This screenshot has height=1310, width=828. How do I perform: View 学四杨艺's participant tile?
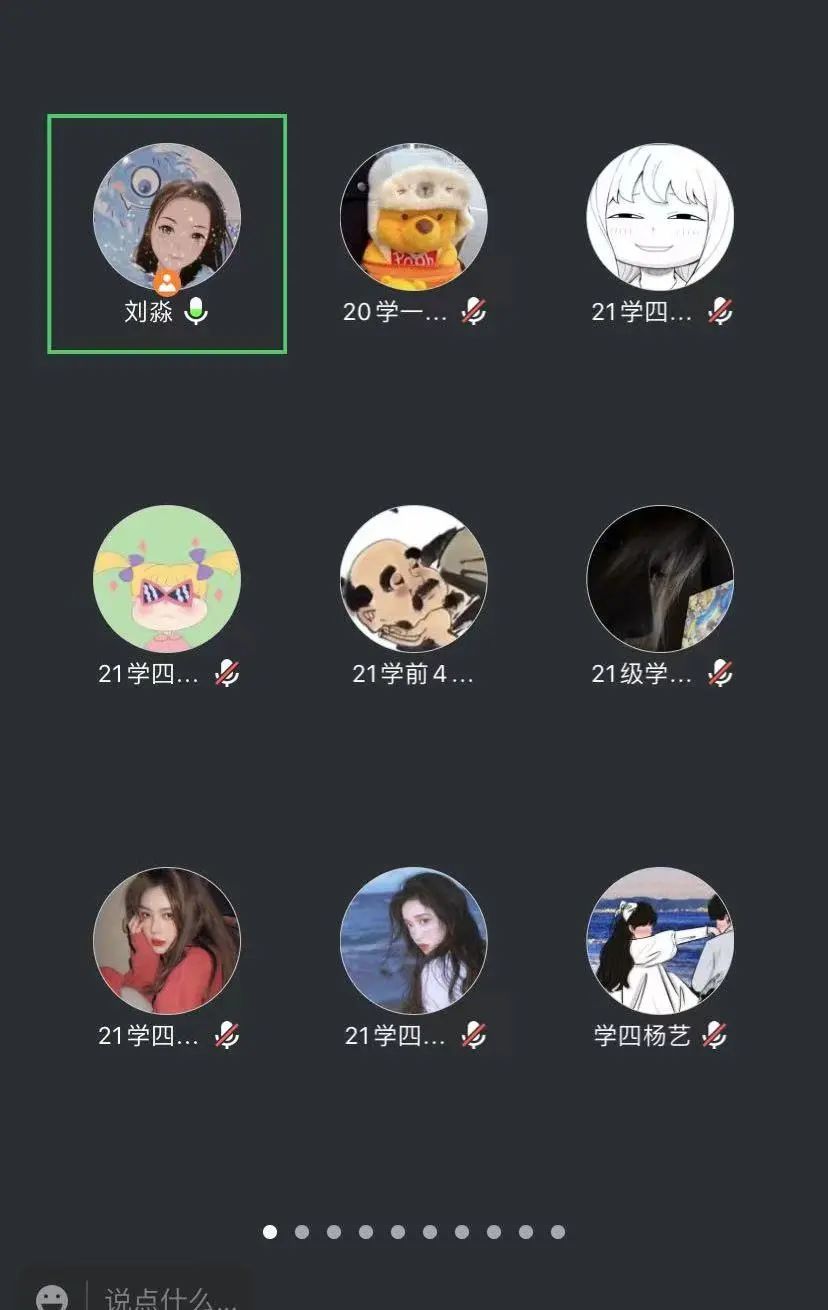click(660, 942)
